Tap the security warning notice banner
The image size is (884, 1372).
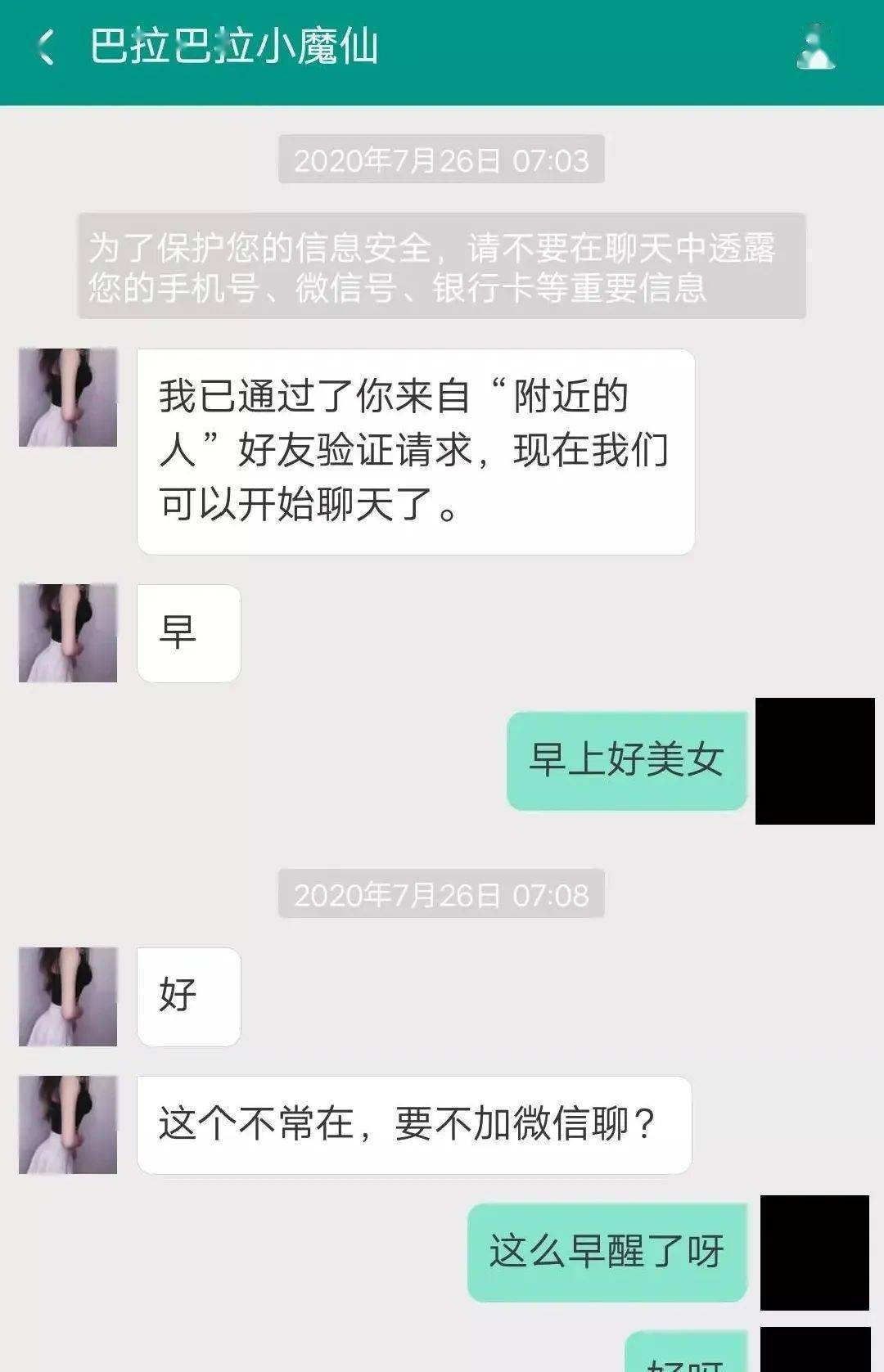click(442, 264)
